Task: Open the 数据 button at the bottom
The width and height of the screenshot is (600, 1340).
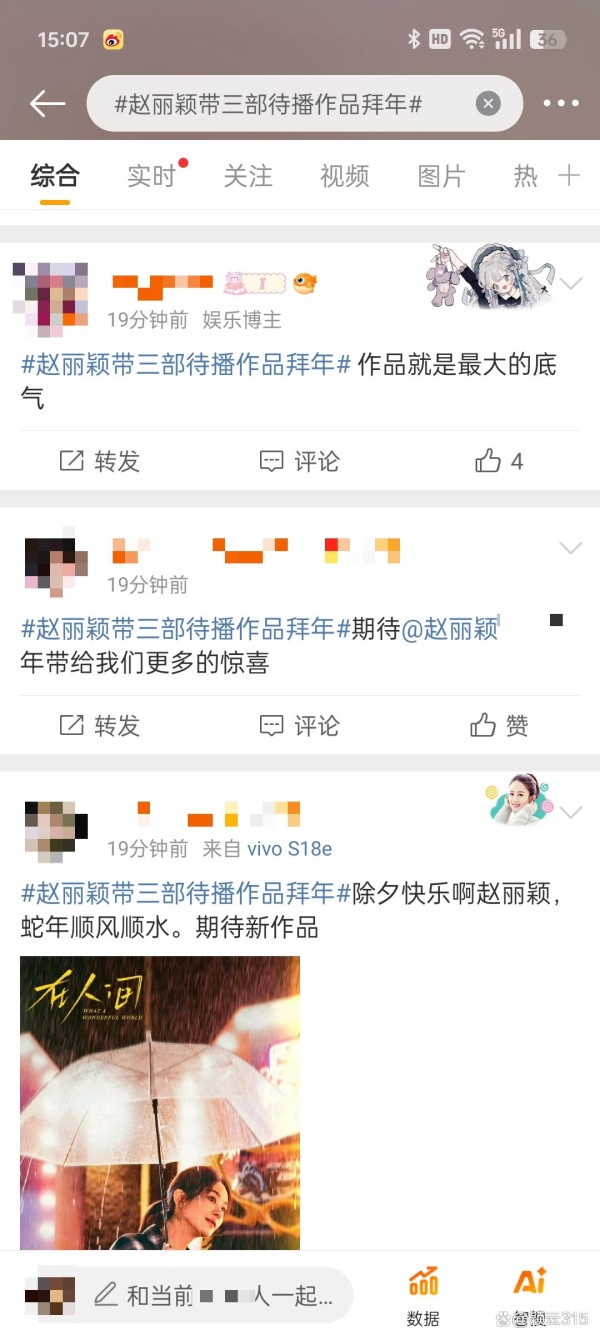Action: click(x=424, y=1296)
